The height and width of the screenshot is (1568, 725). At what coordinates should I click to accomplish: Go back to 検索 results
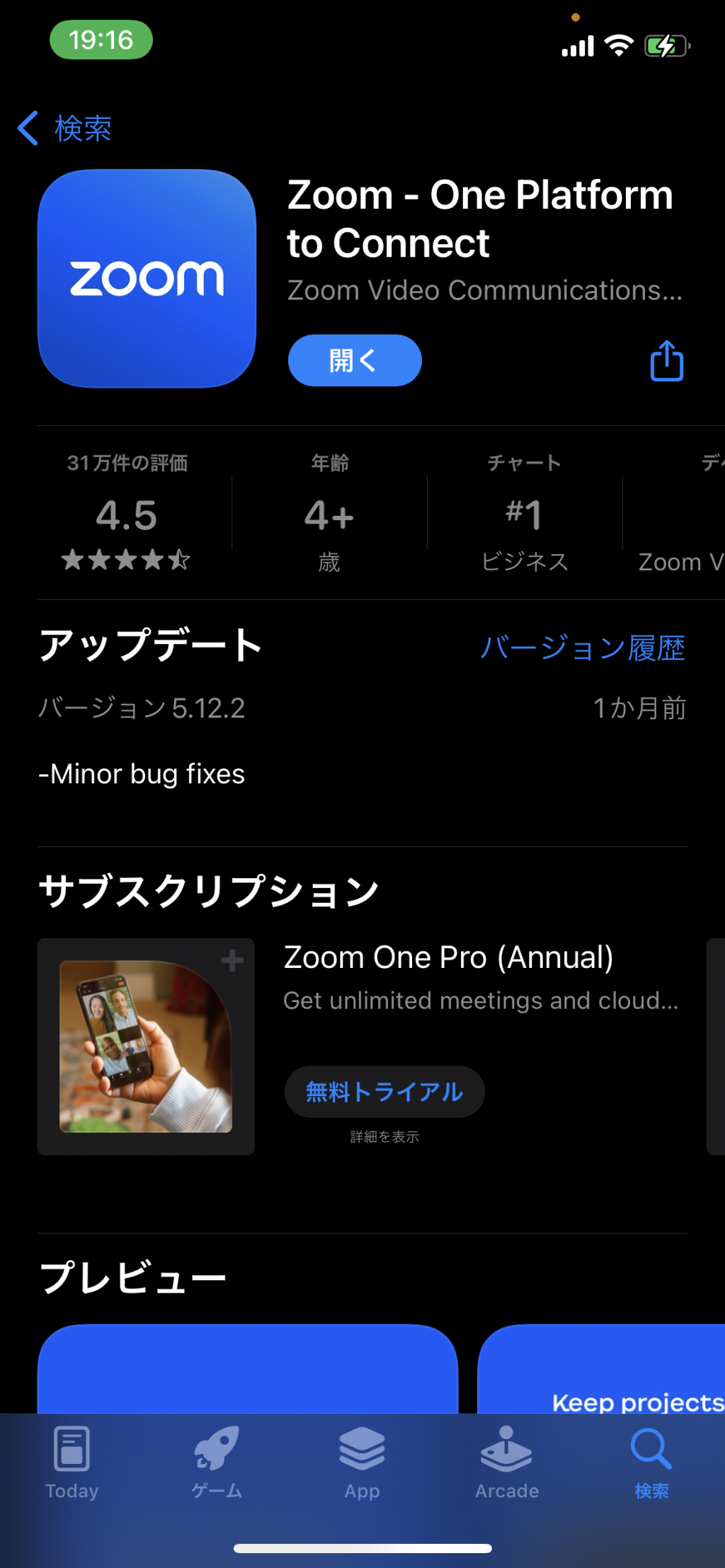(x=64, y=129)
